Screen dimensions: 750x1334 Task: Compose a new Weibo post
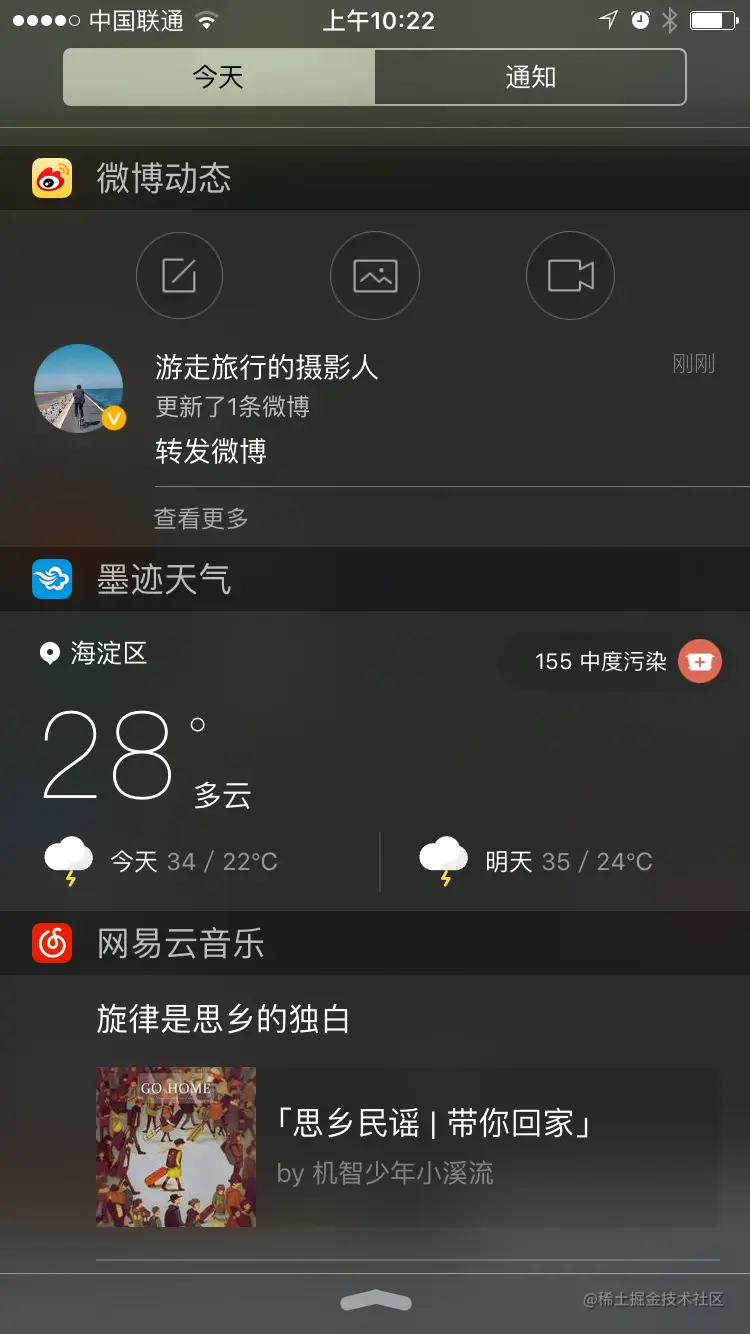[179, 275]
